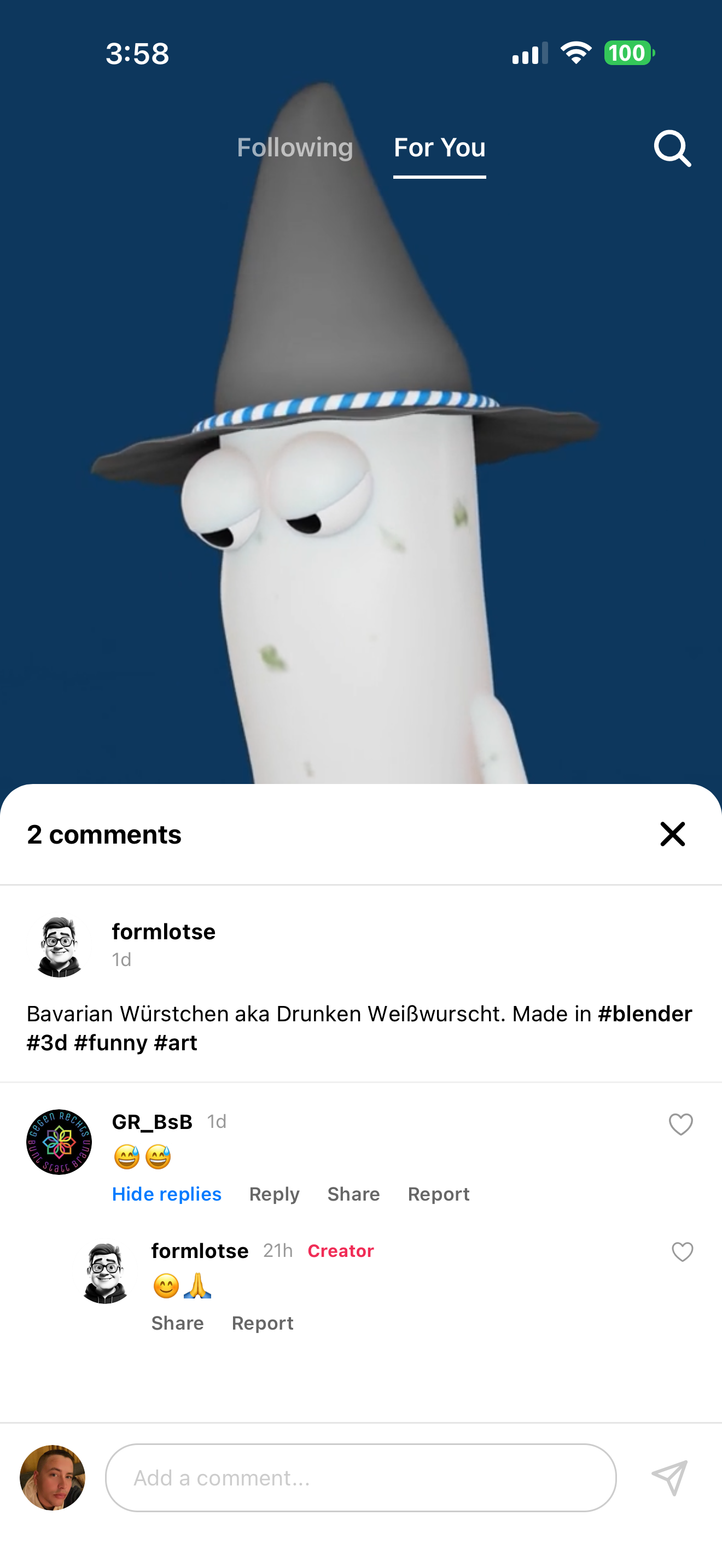
Task: Reply to GR_BsB's comment
Action: coord(274,1194)
